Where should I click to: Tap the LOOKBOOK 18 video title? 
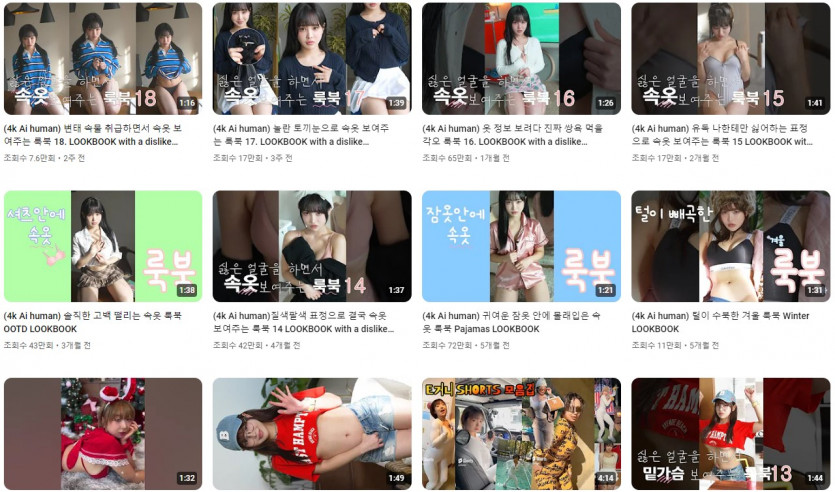coord(100,135)
